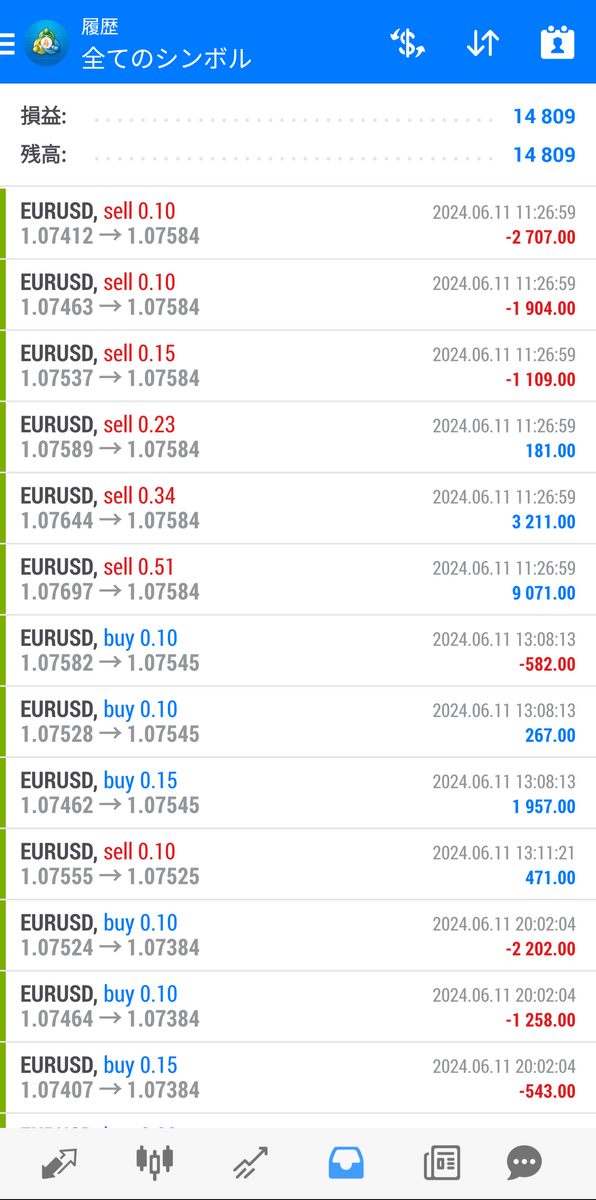Open the trade with loss -2 707.00
The image size is (596, 1200).
[298, 223]
